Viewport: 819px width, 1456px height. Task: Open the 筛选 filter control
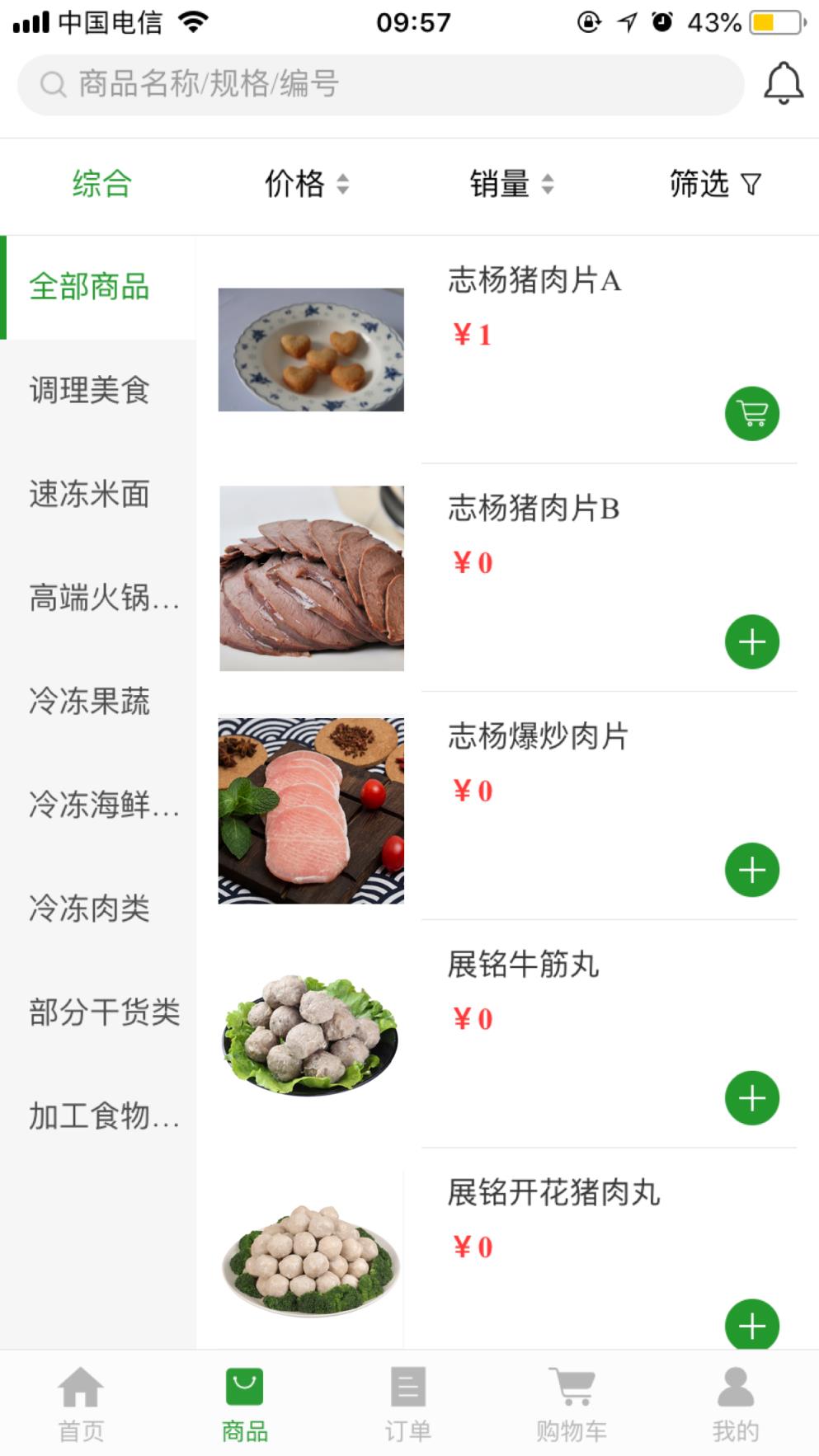click(716, 184)
